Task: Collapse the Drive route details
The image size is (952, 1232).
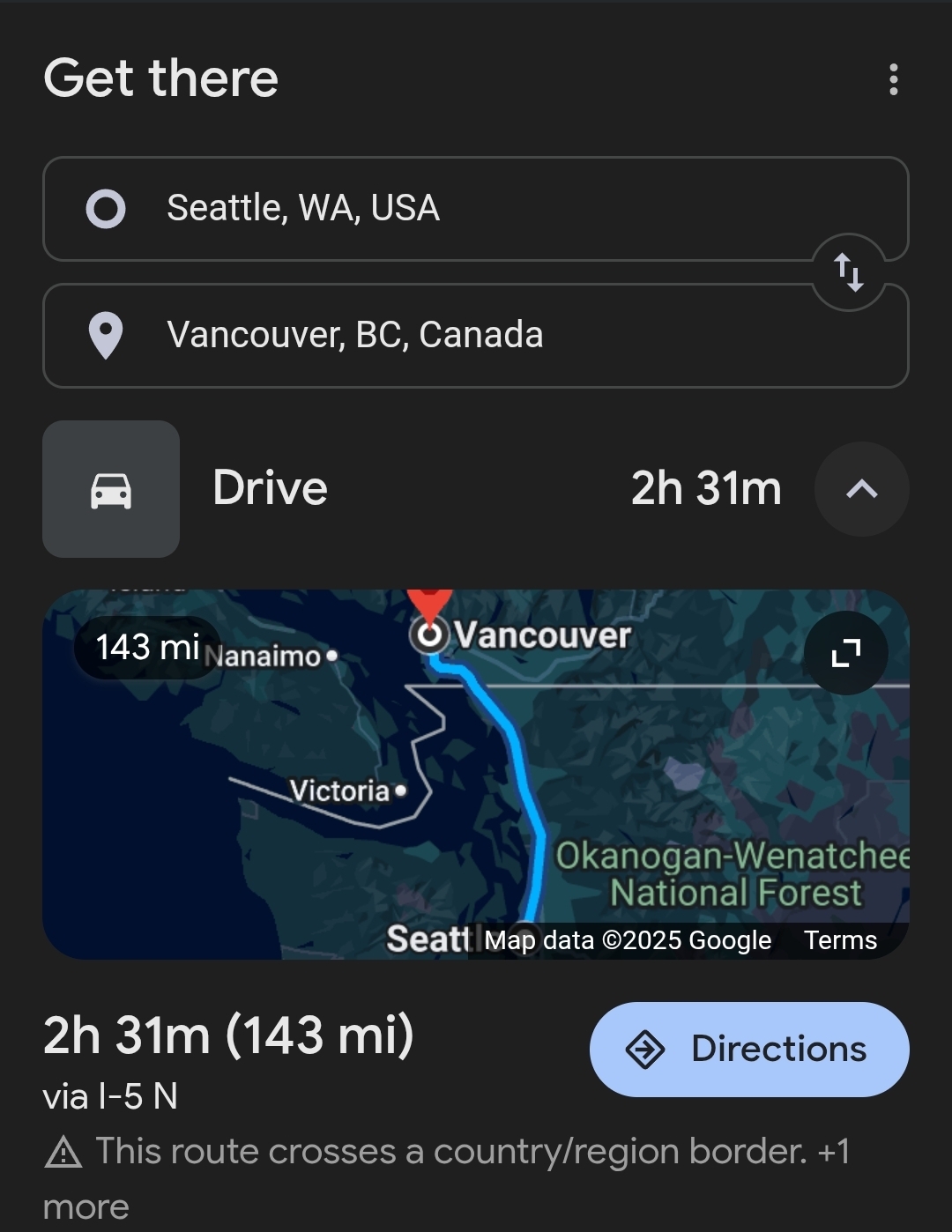Action: pyautogui.click(x=861, y=489)
